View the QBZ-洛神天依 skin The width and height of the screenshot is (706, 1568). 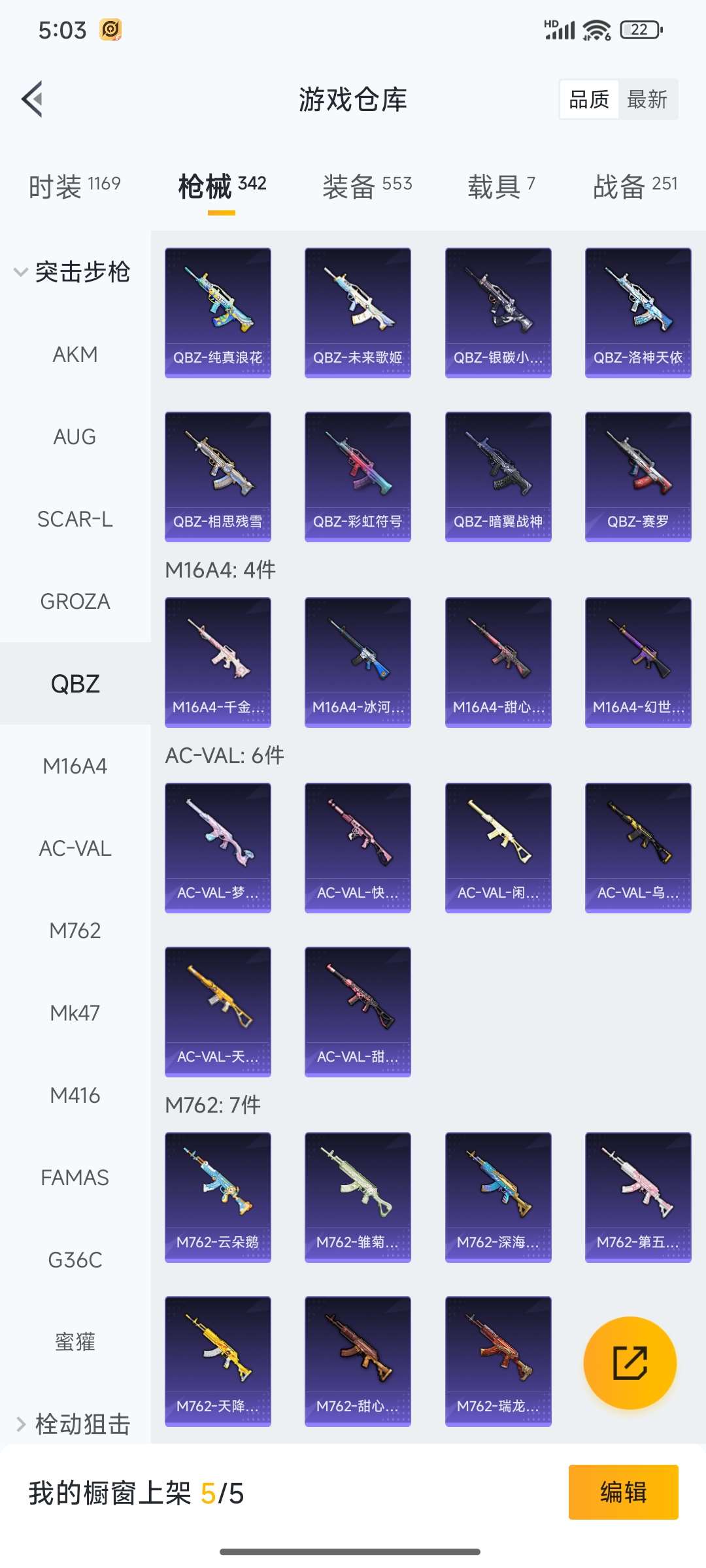tap(638, 312)
